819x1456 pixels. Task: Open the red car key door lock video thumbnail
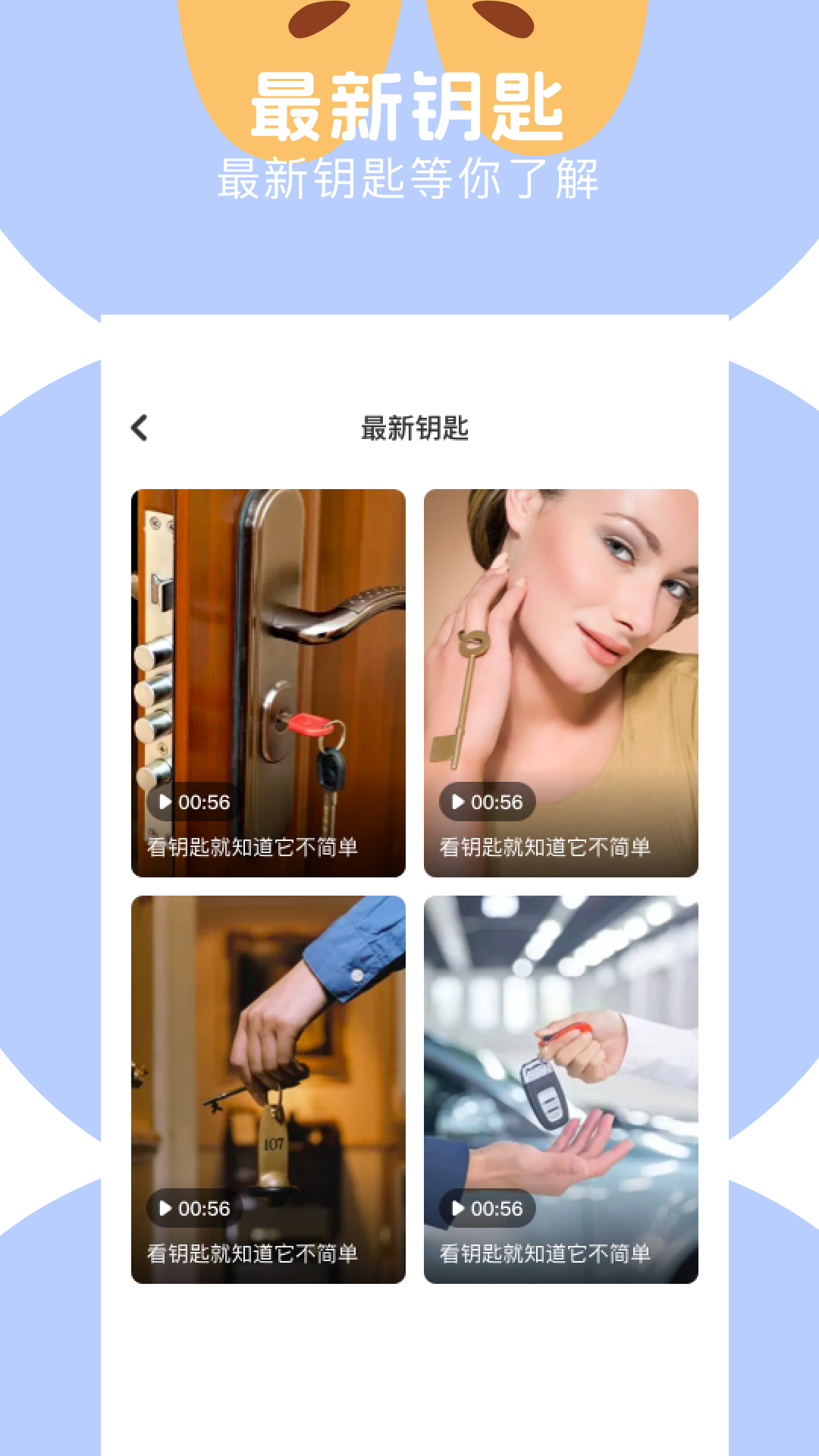(271, 645)
